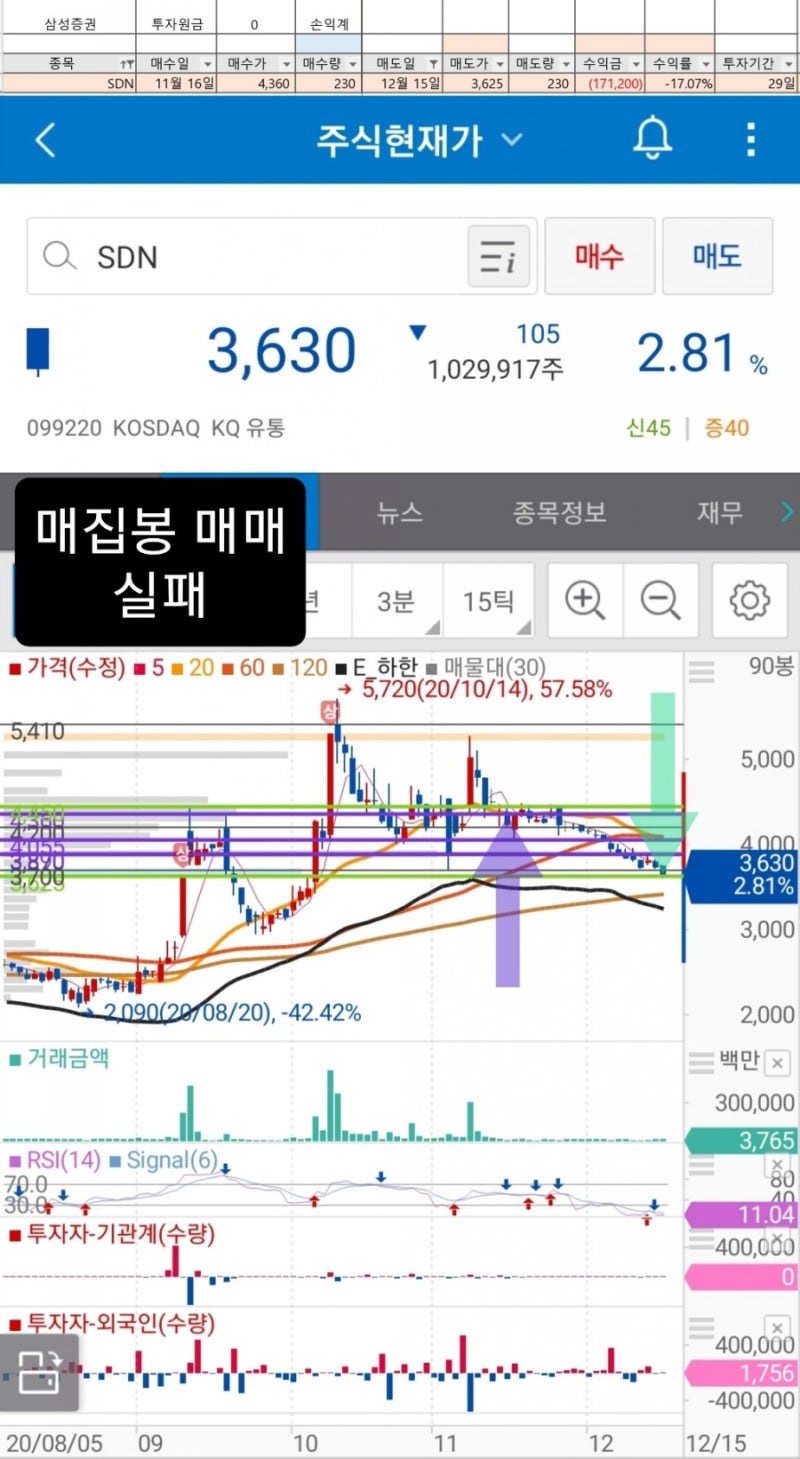
Task: Zoom out on the chart
Action: tap(661, 601)
